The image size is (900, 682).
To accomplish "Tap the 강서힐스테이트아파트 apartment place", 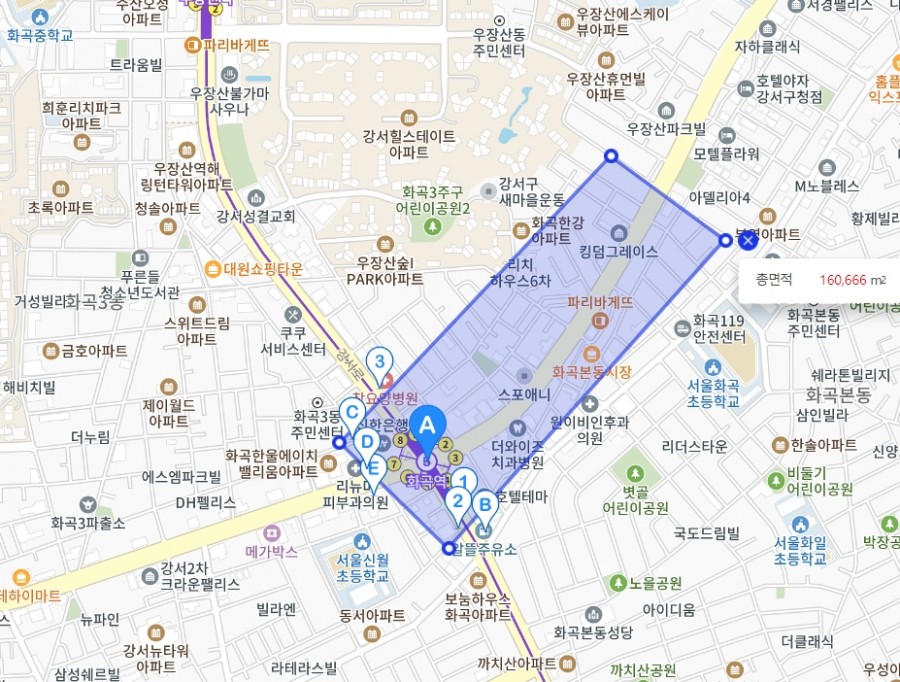I will [x=409, y=118].
